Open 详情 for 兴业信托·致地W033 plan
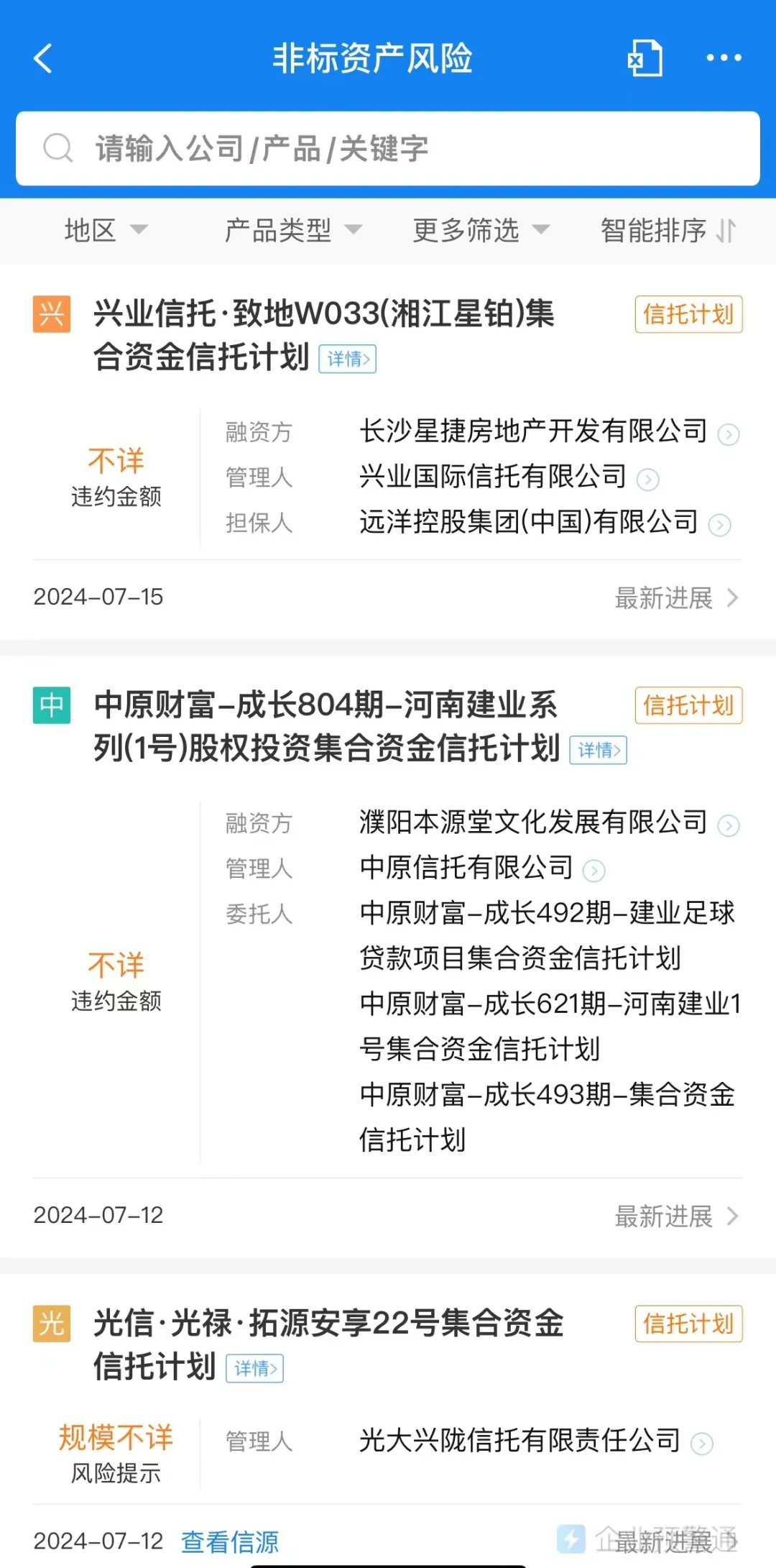The width and height of the screenshot is (776, 1568). click(x=348, y=359)
